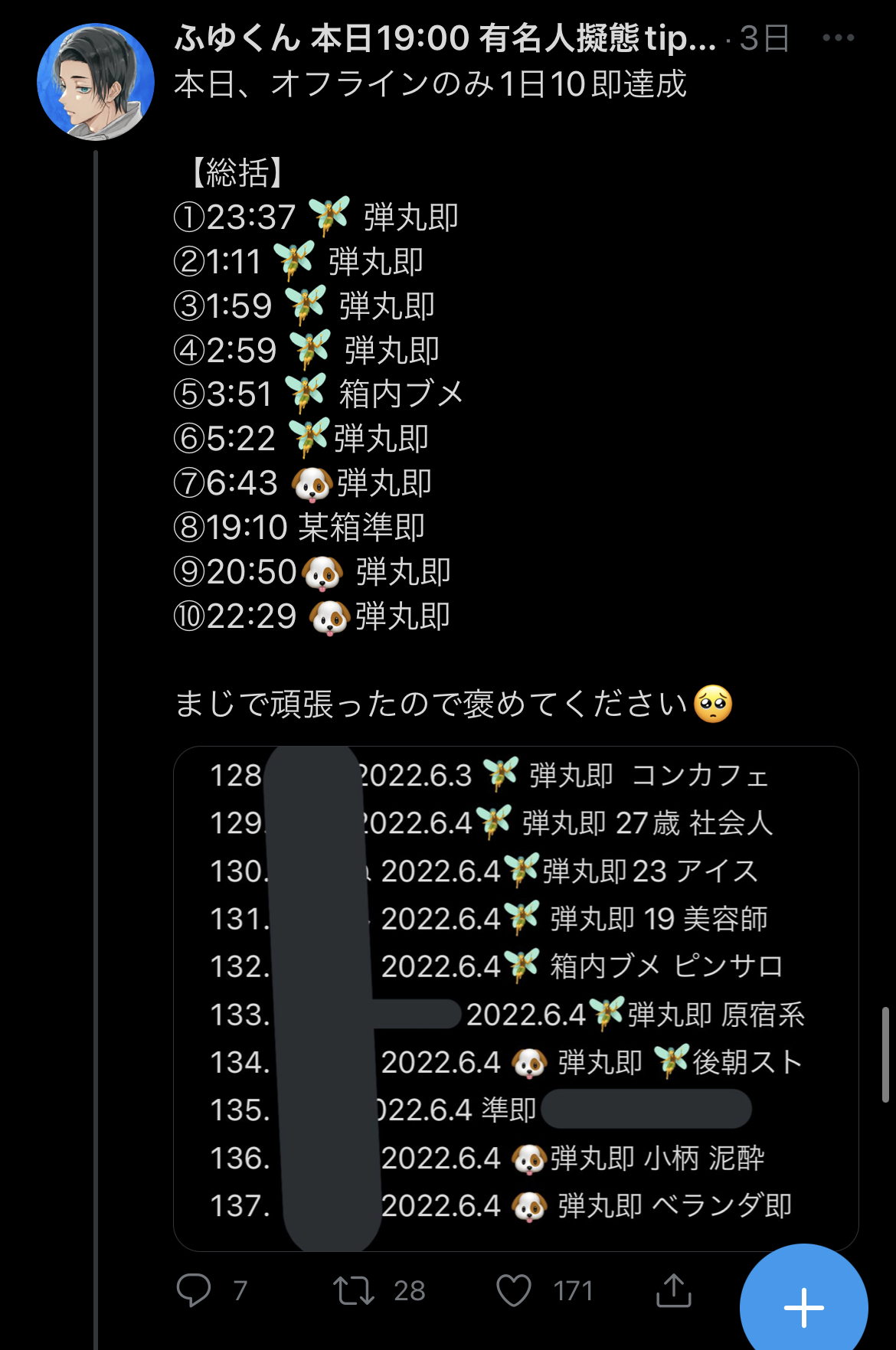The image size is (896, 1350).
Task: Retweet ふゆくん's tweet
Action: click(x=354, y=1290)
